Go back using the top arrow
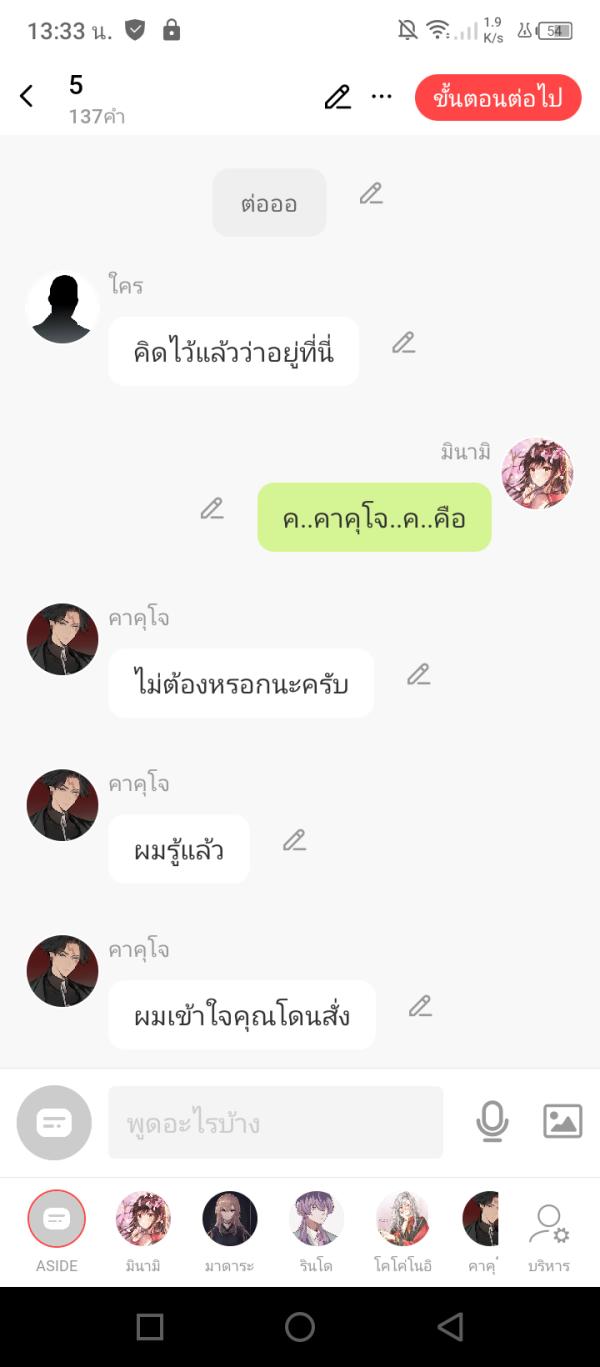This screenshot has width=600, height=1367. [27, 96]
